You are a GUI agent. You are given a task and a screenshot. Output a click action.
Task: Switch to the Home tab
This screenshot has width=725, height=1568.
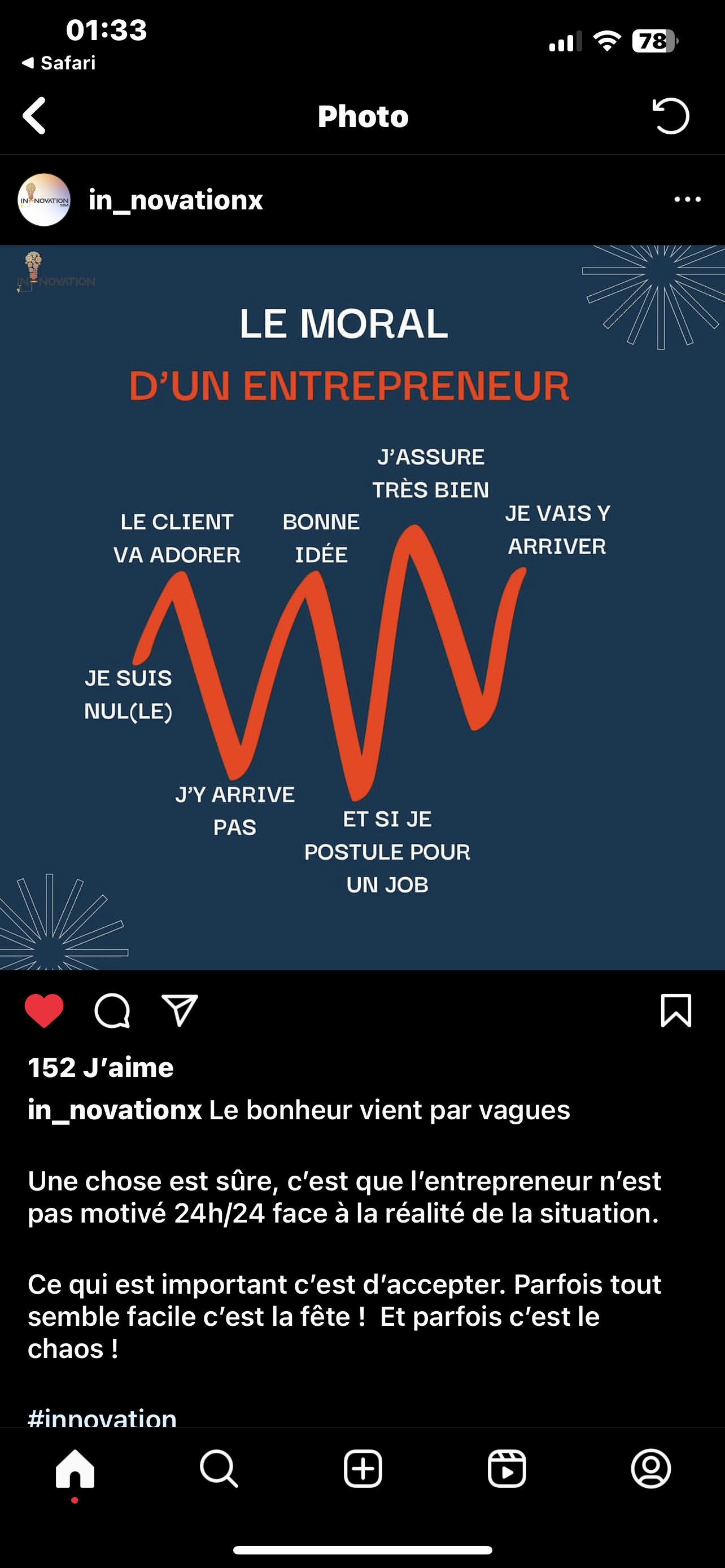click(75, 1469)
